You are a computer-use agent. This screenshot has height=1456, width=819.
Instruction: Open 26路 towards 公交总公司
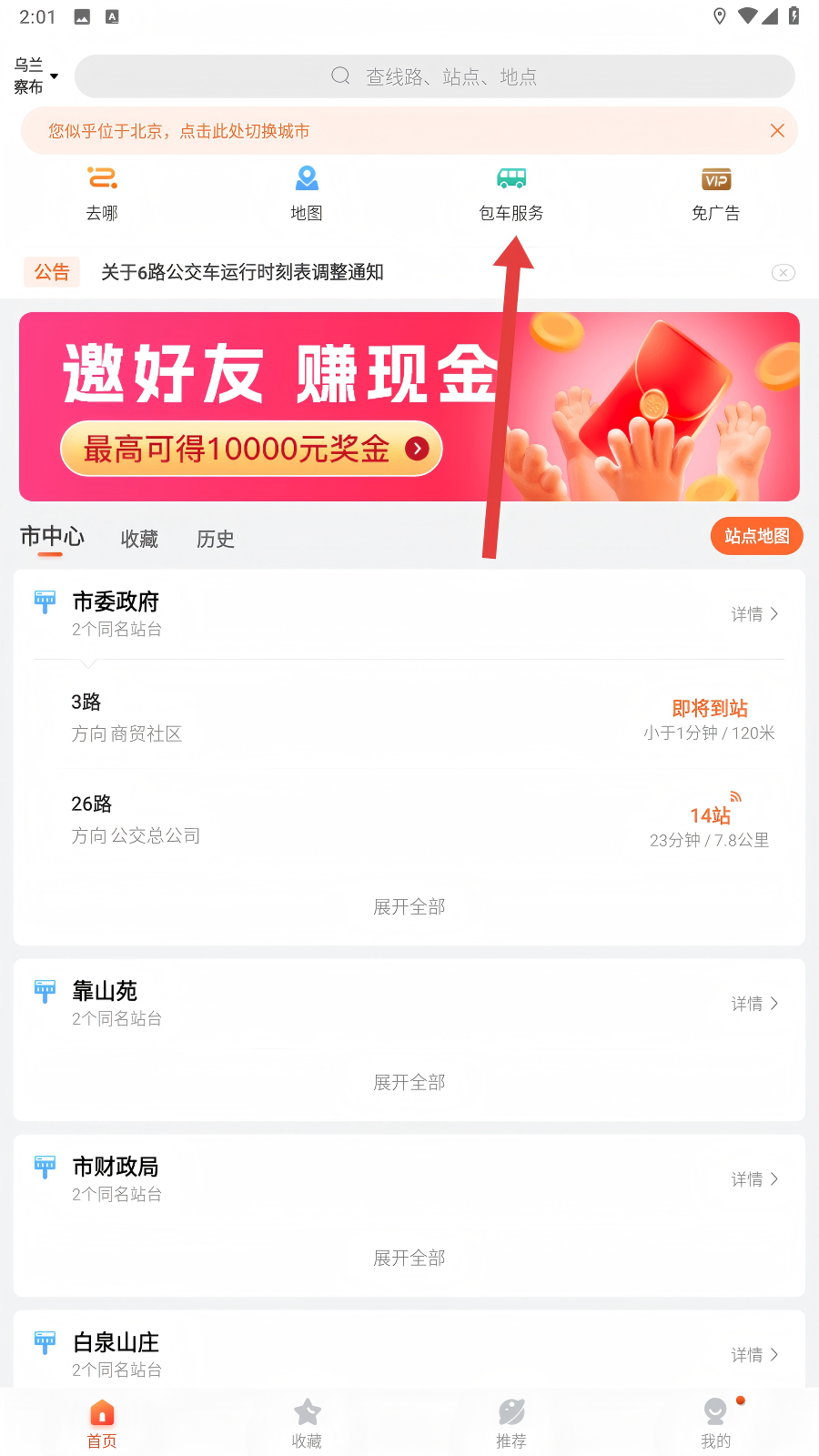tap(409, 819)
